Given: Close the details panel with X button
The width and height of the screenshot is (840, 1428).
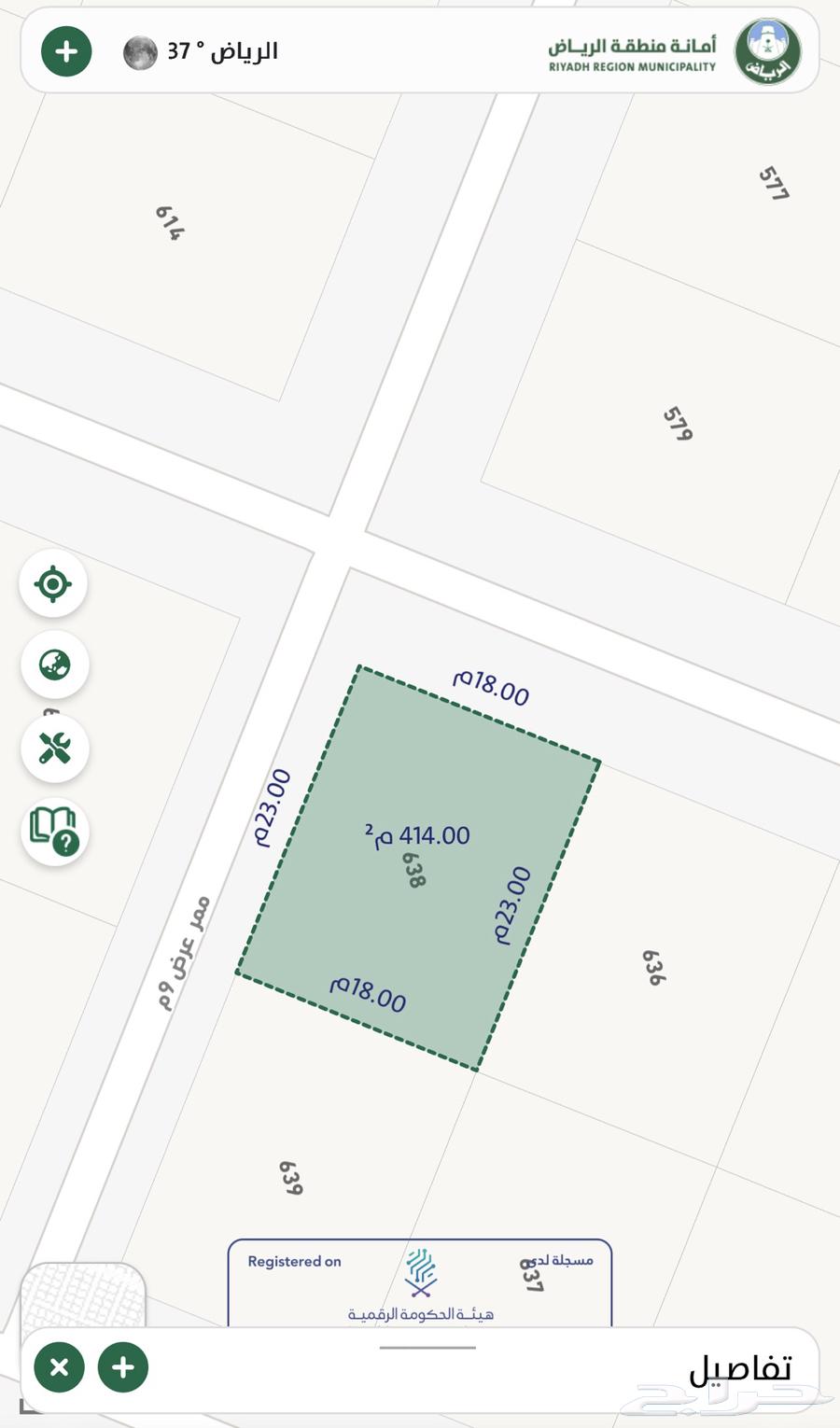Looking at the screenshot, I should coord(59,1367).
